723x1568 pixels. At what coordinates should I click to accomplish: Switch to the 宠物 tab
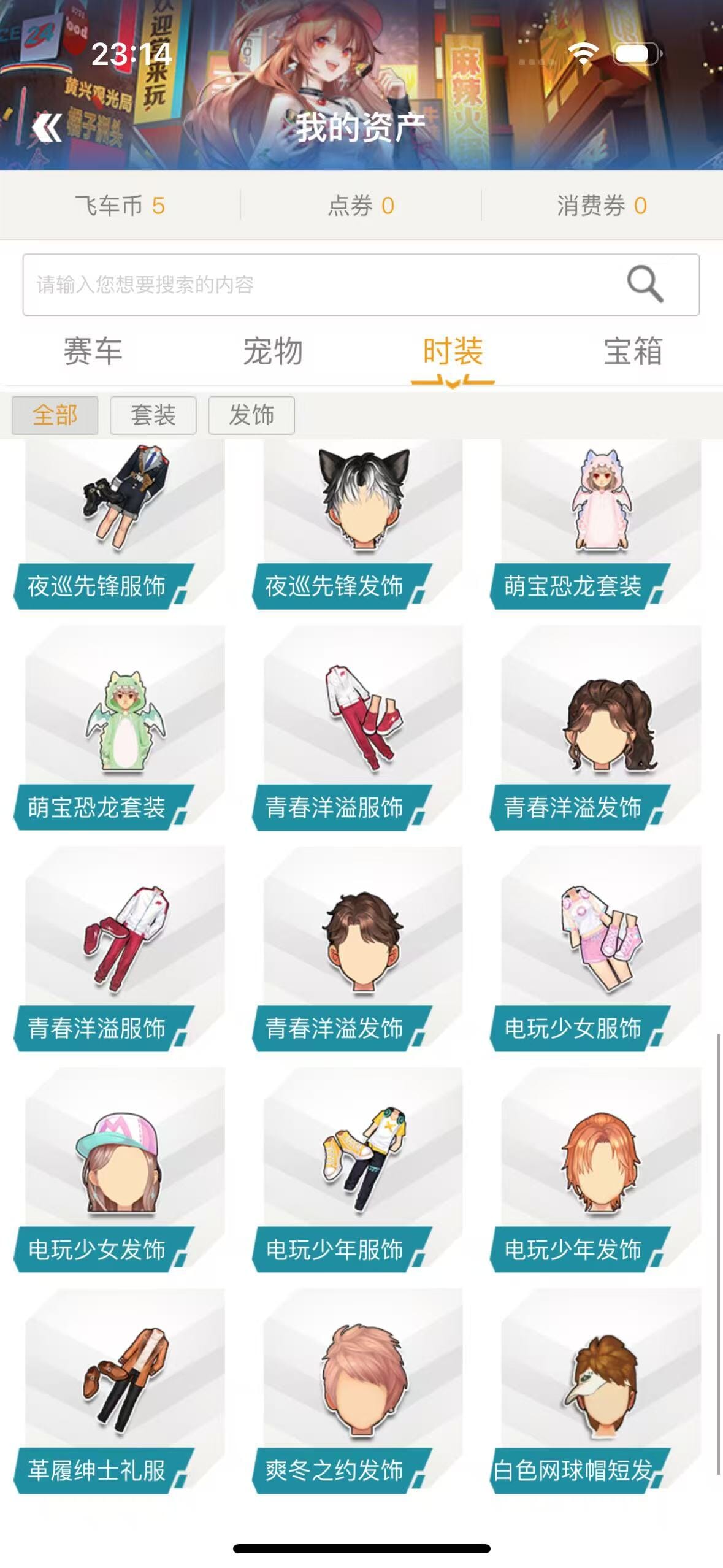pyautogui.click(x=273, y=352)
